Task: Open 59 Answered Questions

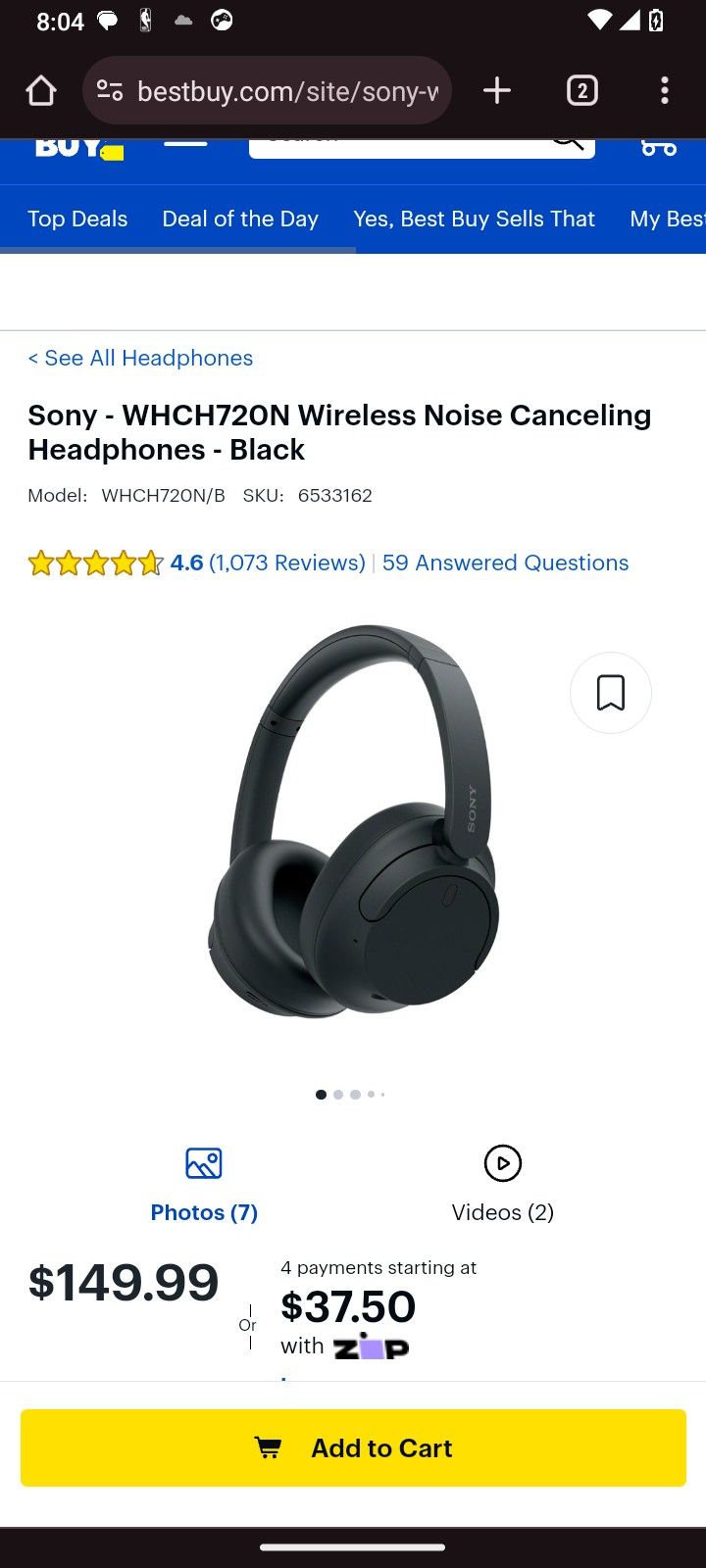Action: (x=505, y=563)
